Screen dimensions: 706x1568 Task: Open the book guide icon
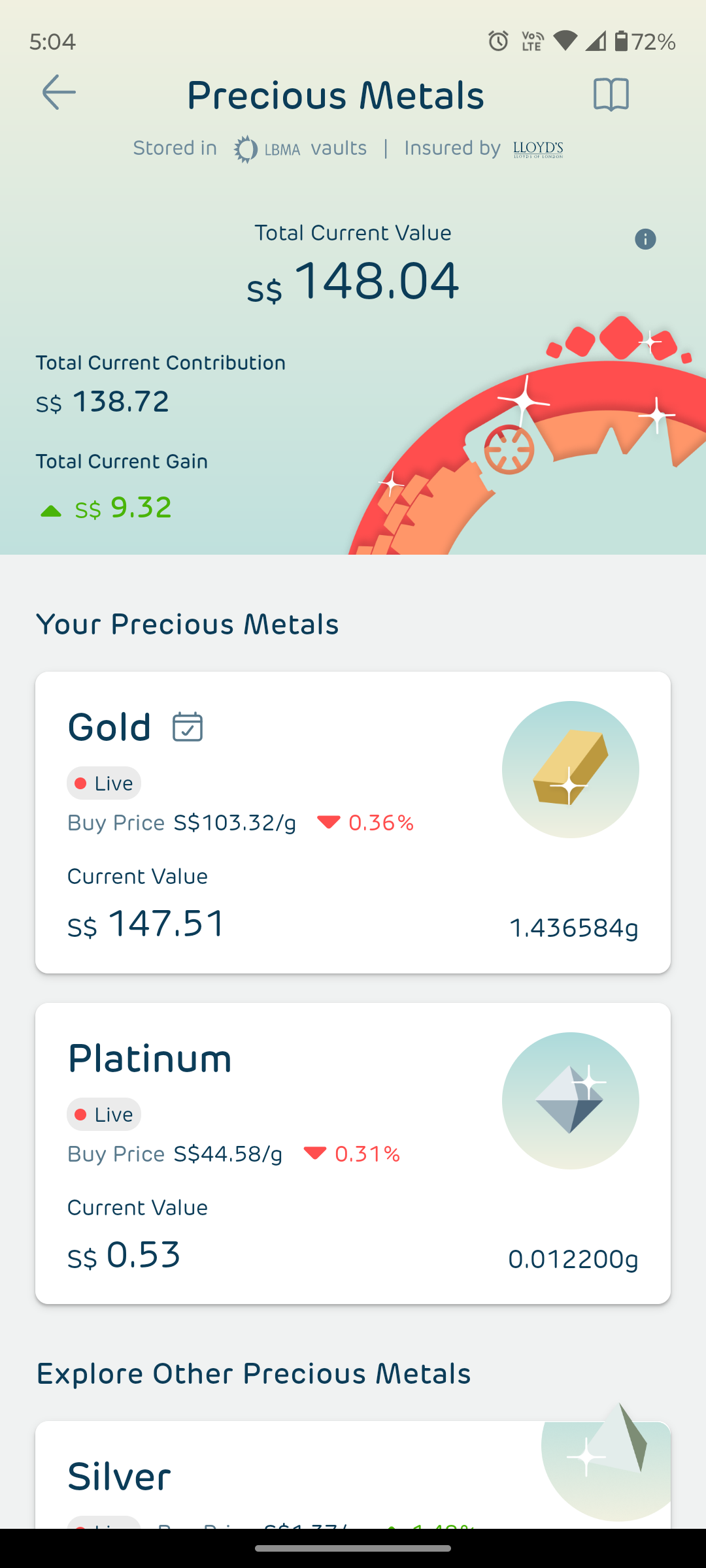(611, 95)
